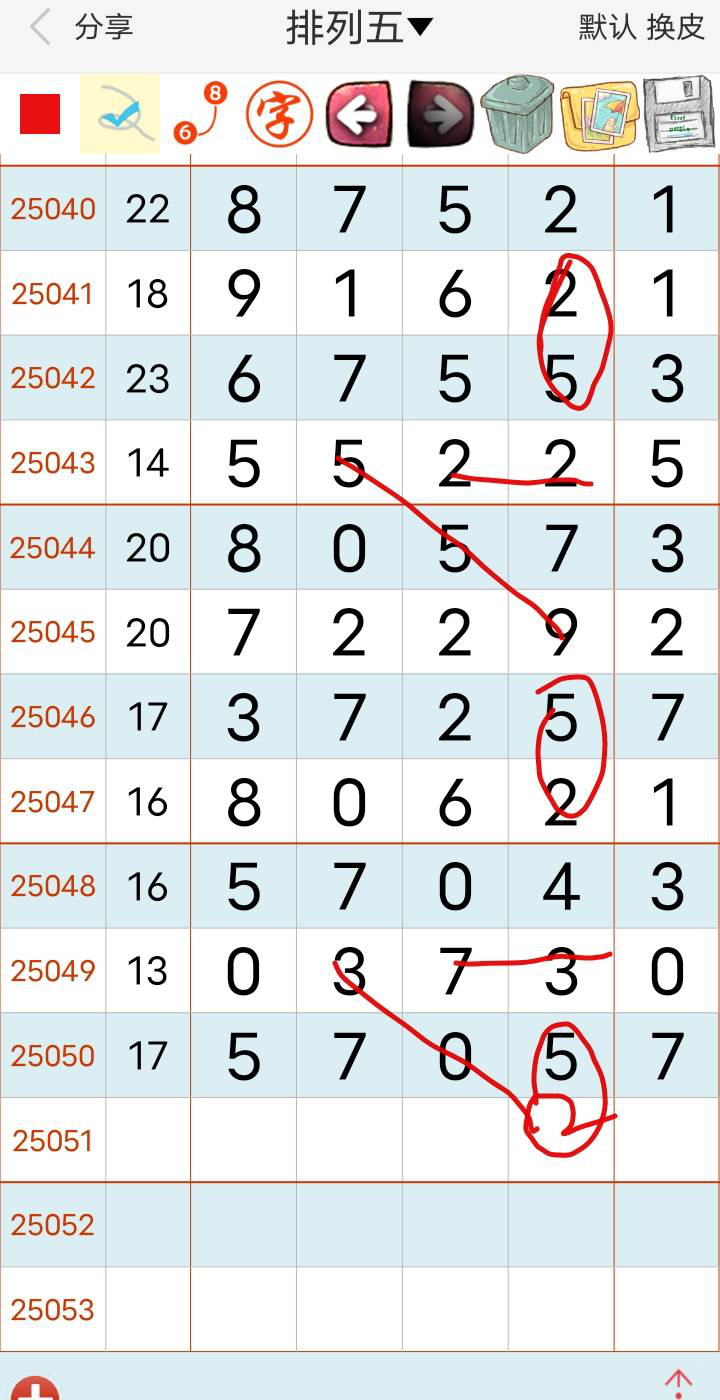Activate the 字 text tool
The height and width of the screenshot is (1400, 720).
279,114
